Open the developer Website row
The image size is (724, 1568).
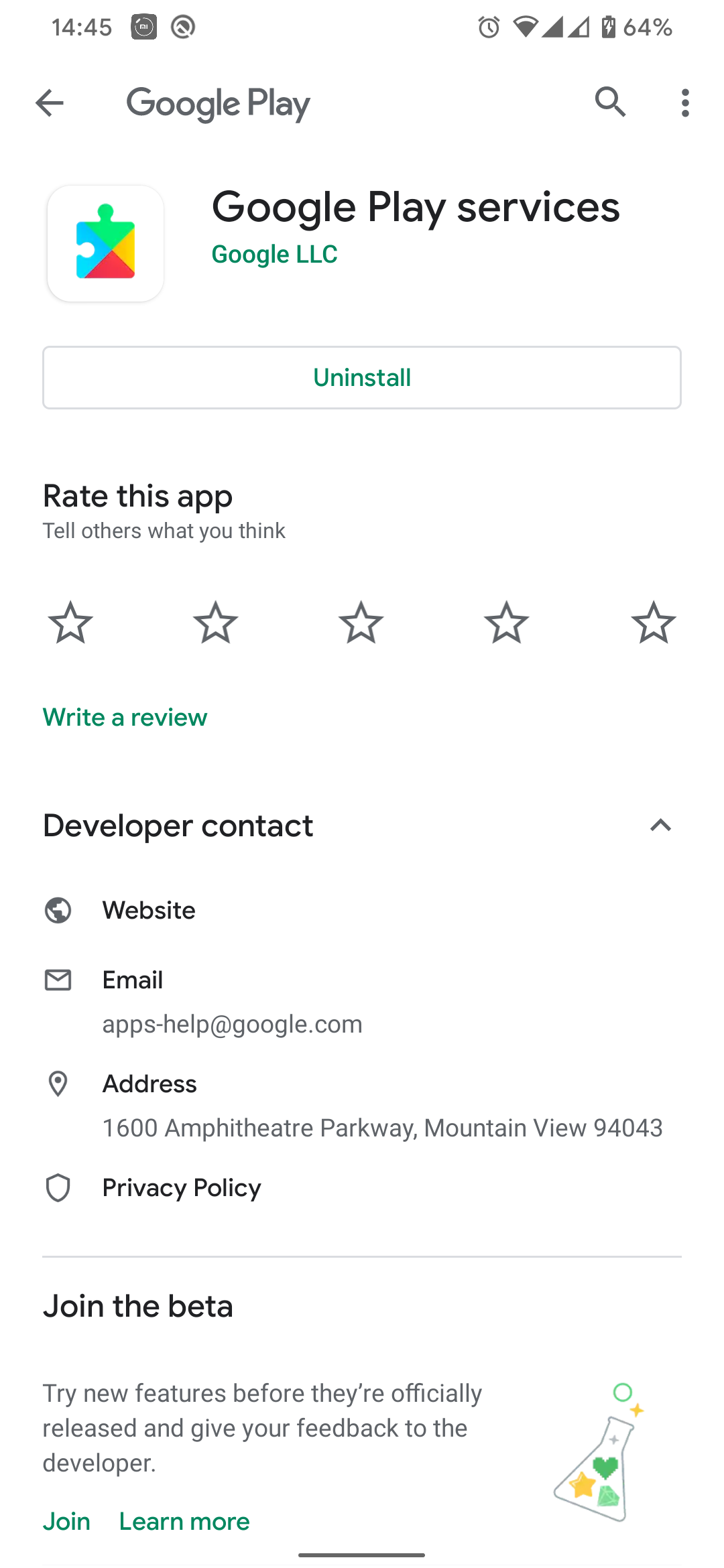point(362,910)
